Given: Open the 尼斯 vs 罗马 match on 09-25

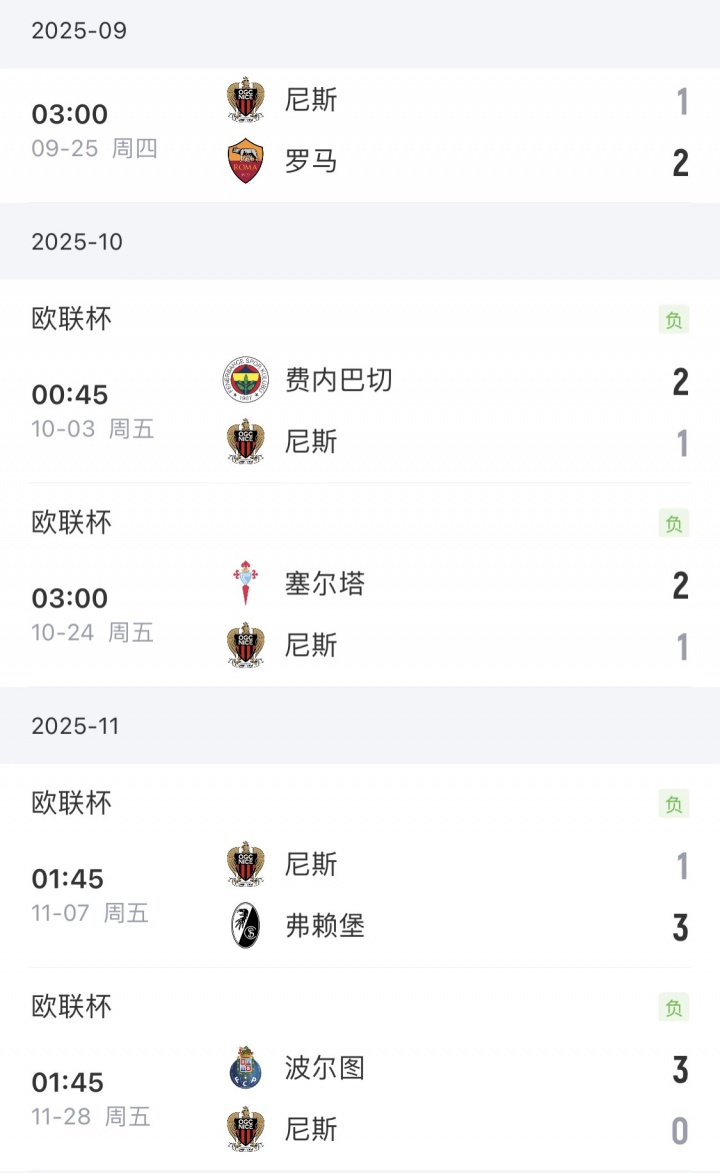Looking at the screenshot, I should pos(360,131).
